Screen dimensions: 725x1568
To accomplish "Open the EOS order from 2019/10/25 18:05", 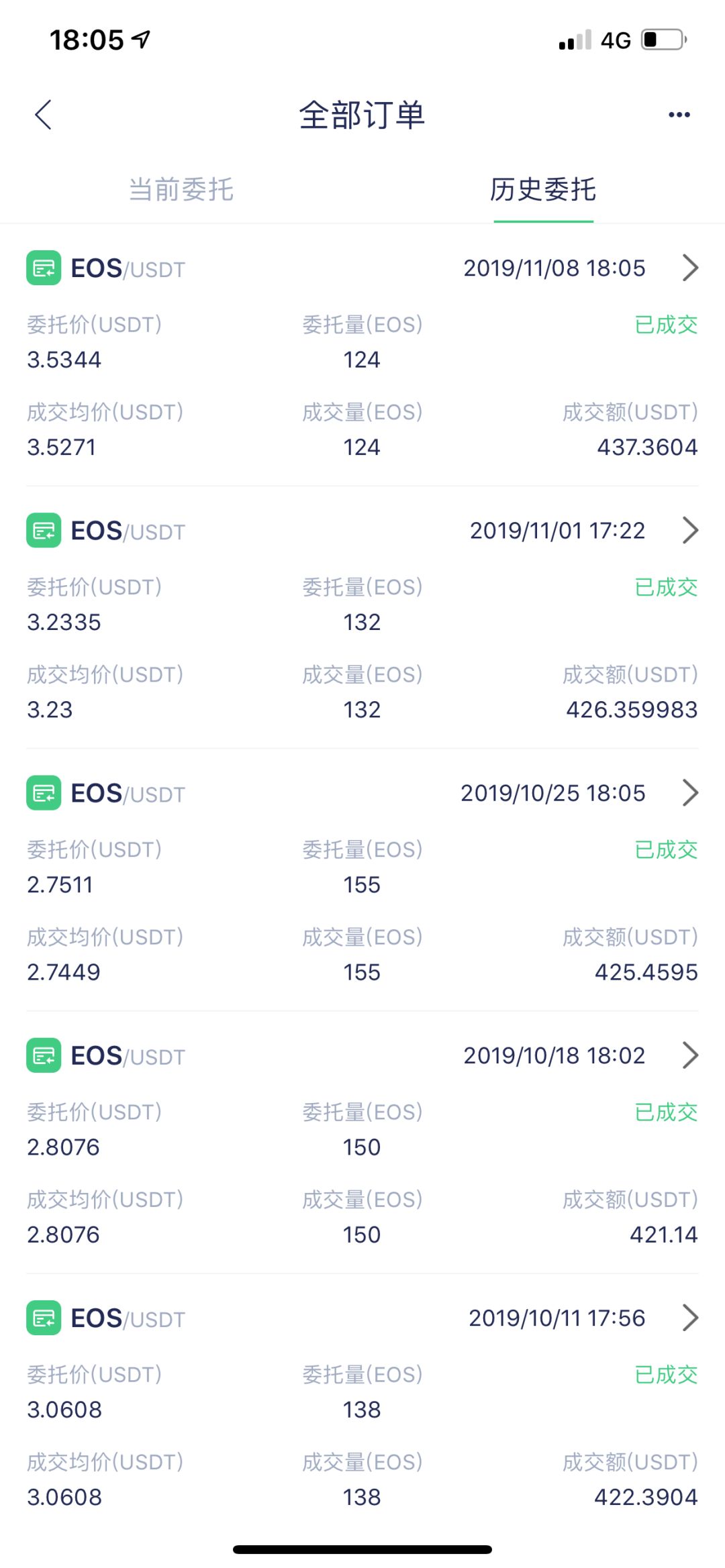I will pos(689,792).
